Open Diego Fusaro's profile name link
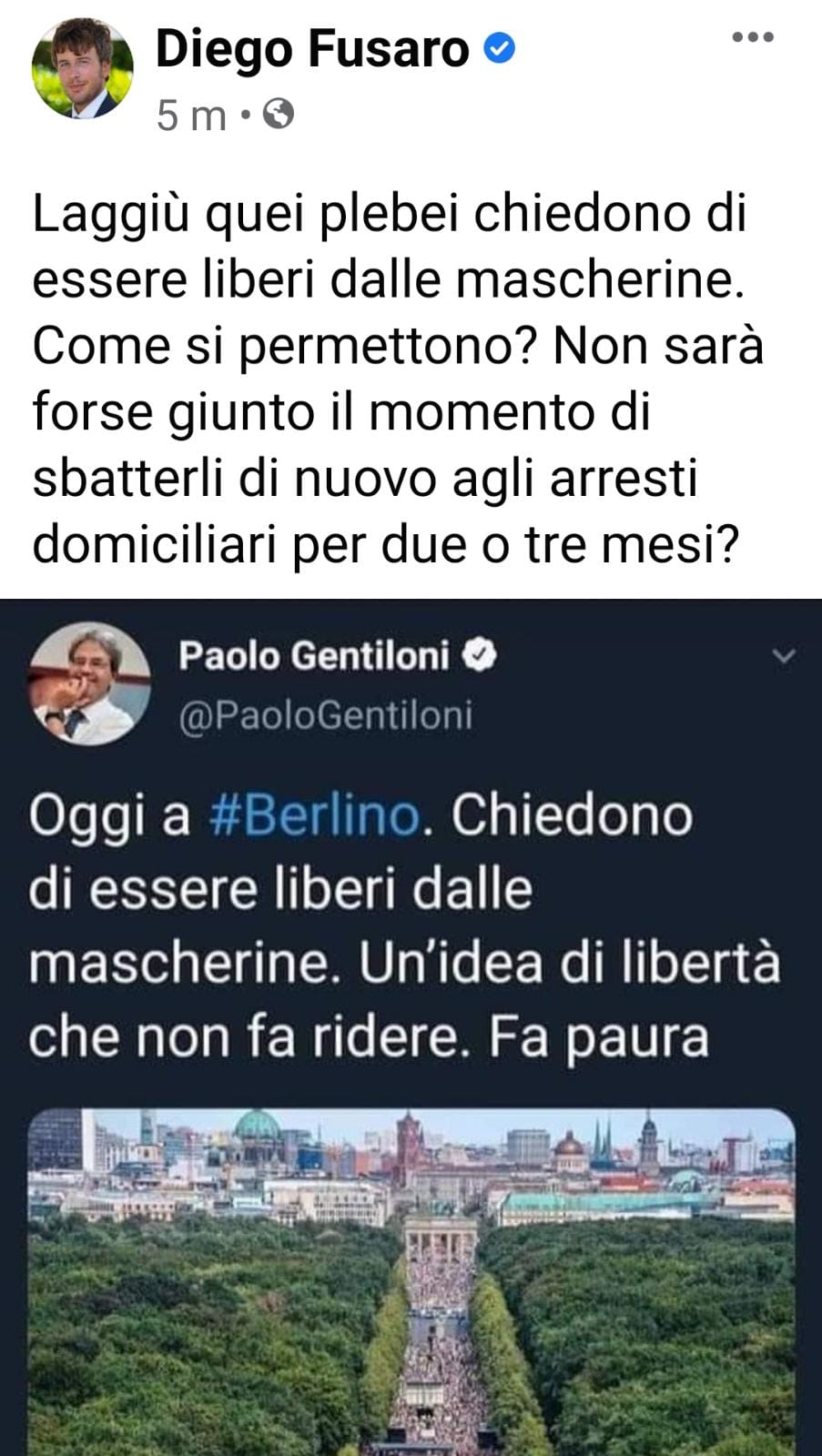 click(x=311, y=49)
